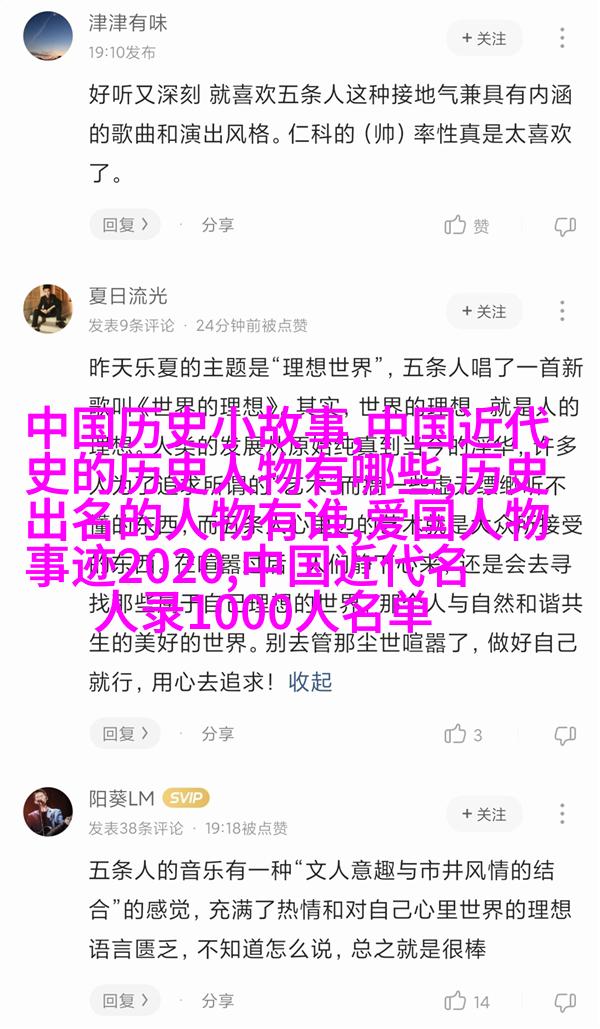Reply to 夏日流光's comment
Viewport: 600px width, 1029px height.
[125, 733]
